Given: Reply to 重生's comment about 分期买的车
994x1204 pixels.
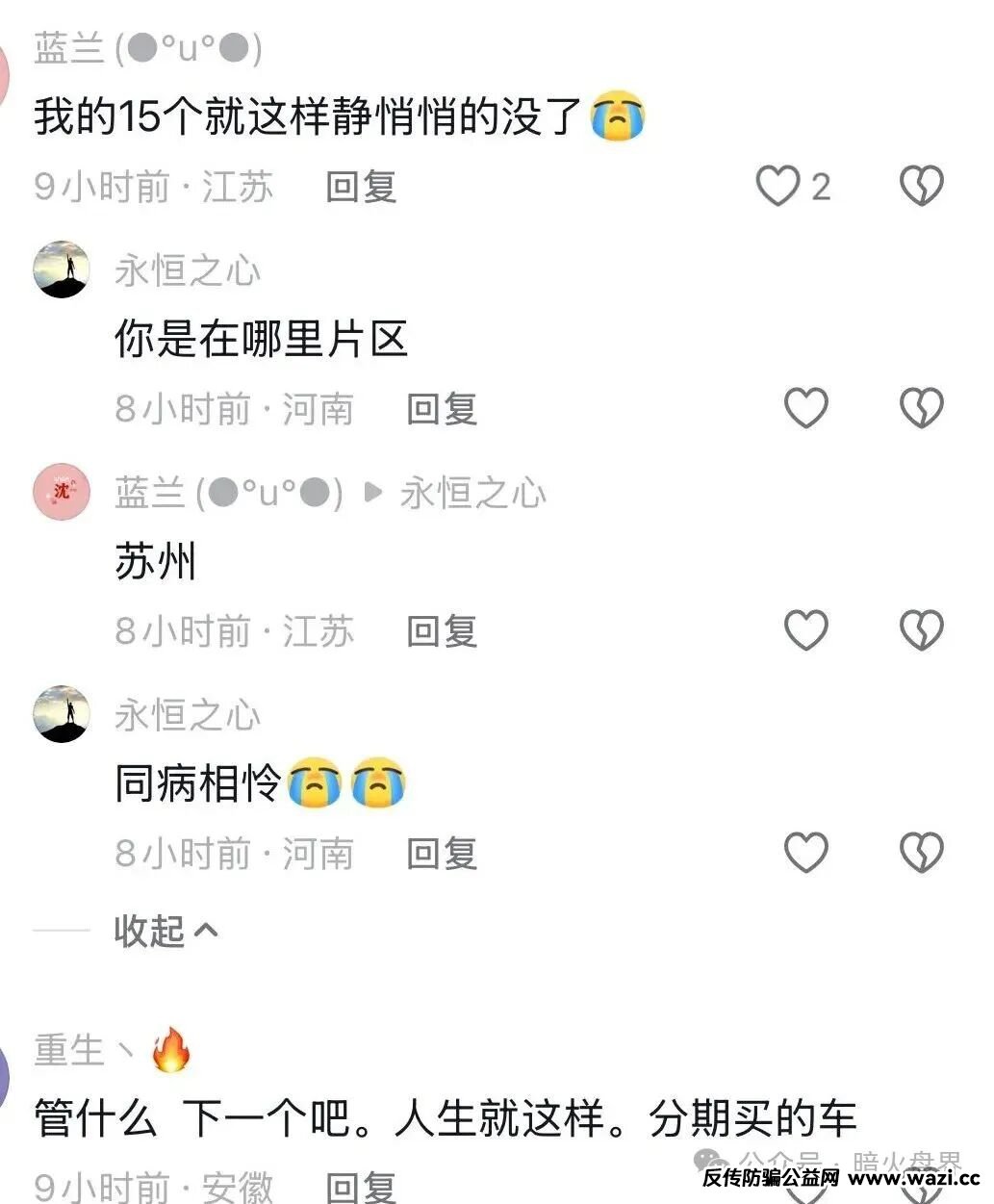Looking at the screenshot, I should tap(361, 1187).
